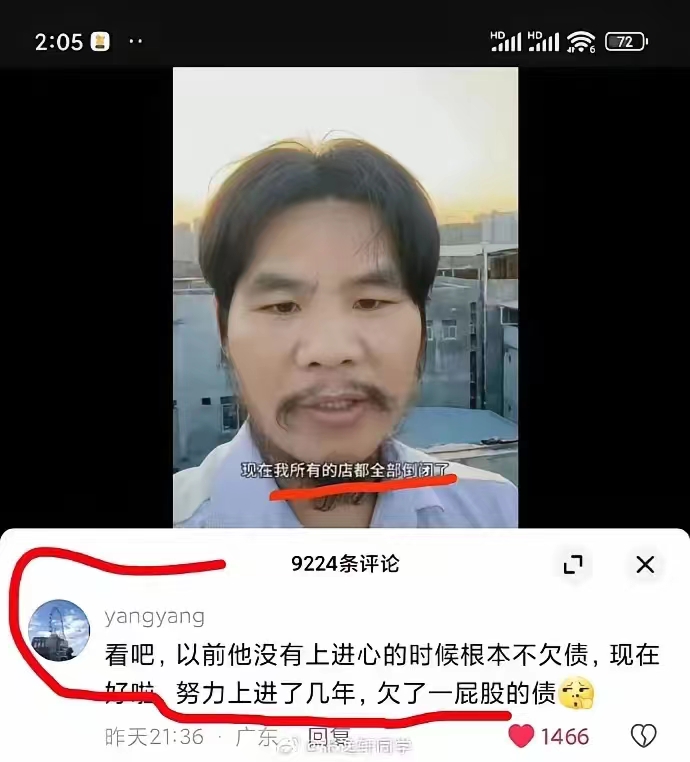Dislike yangyang's comment with the broken heart

pos(643,737)
